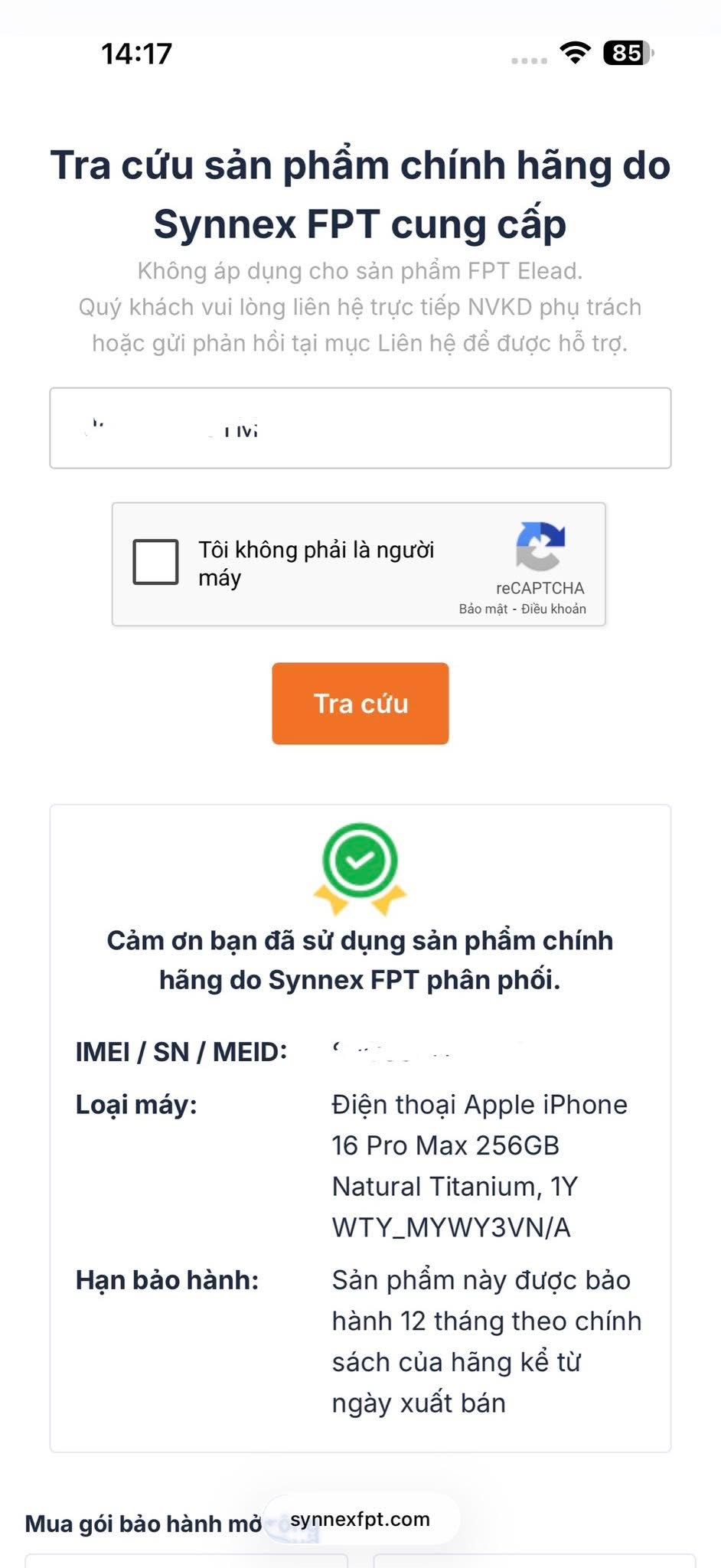Open the reCAPTCHA Bảo mật link
The height and width of the screenshot is (1568, 721).
pos(483,609)
